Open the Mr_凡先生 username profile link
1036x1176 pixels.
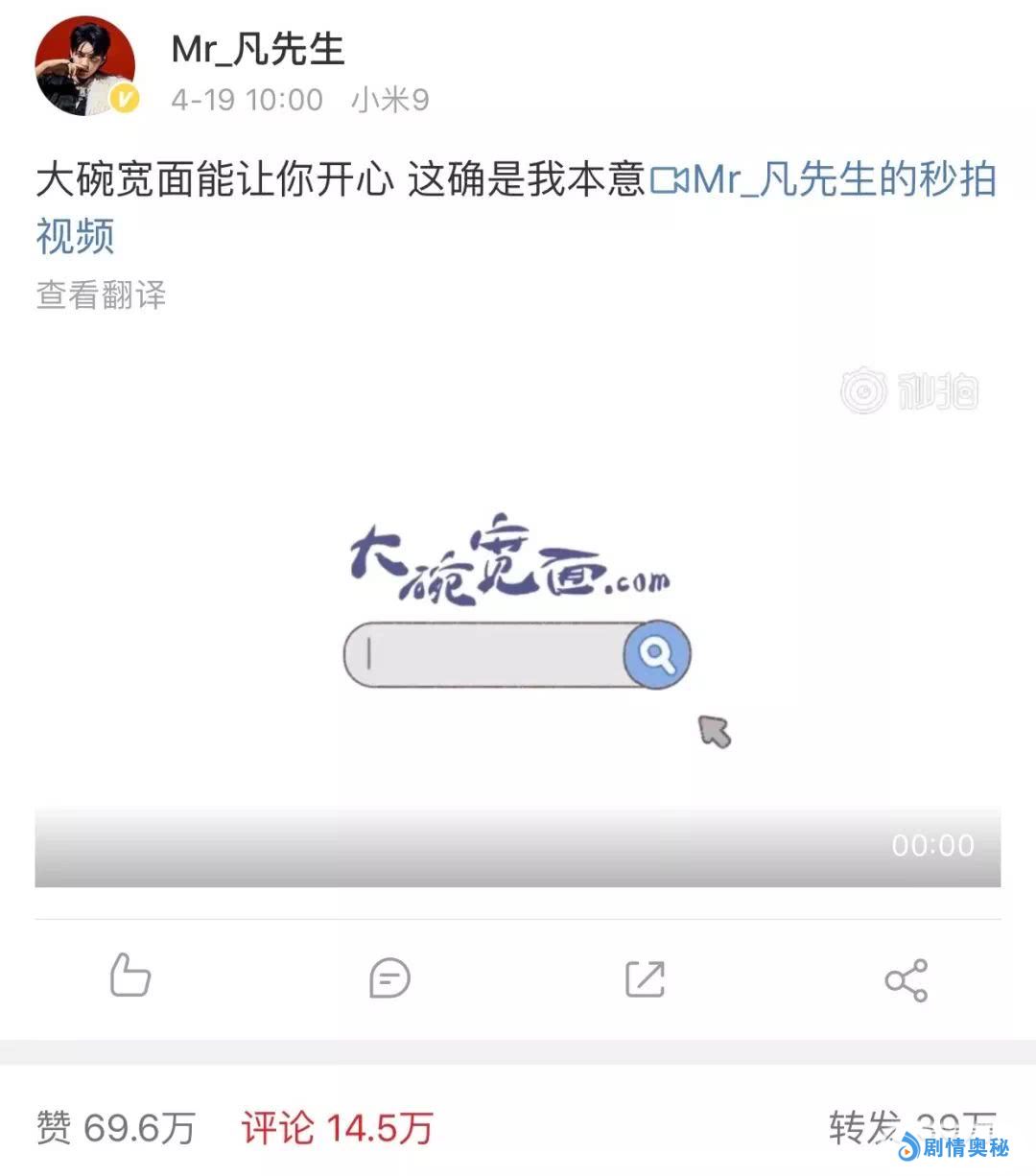(x=257, y=49)
